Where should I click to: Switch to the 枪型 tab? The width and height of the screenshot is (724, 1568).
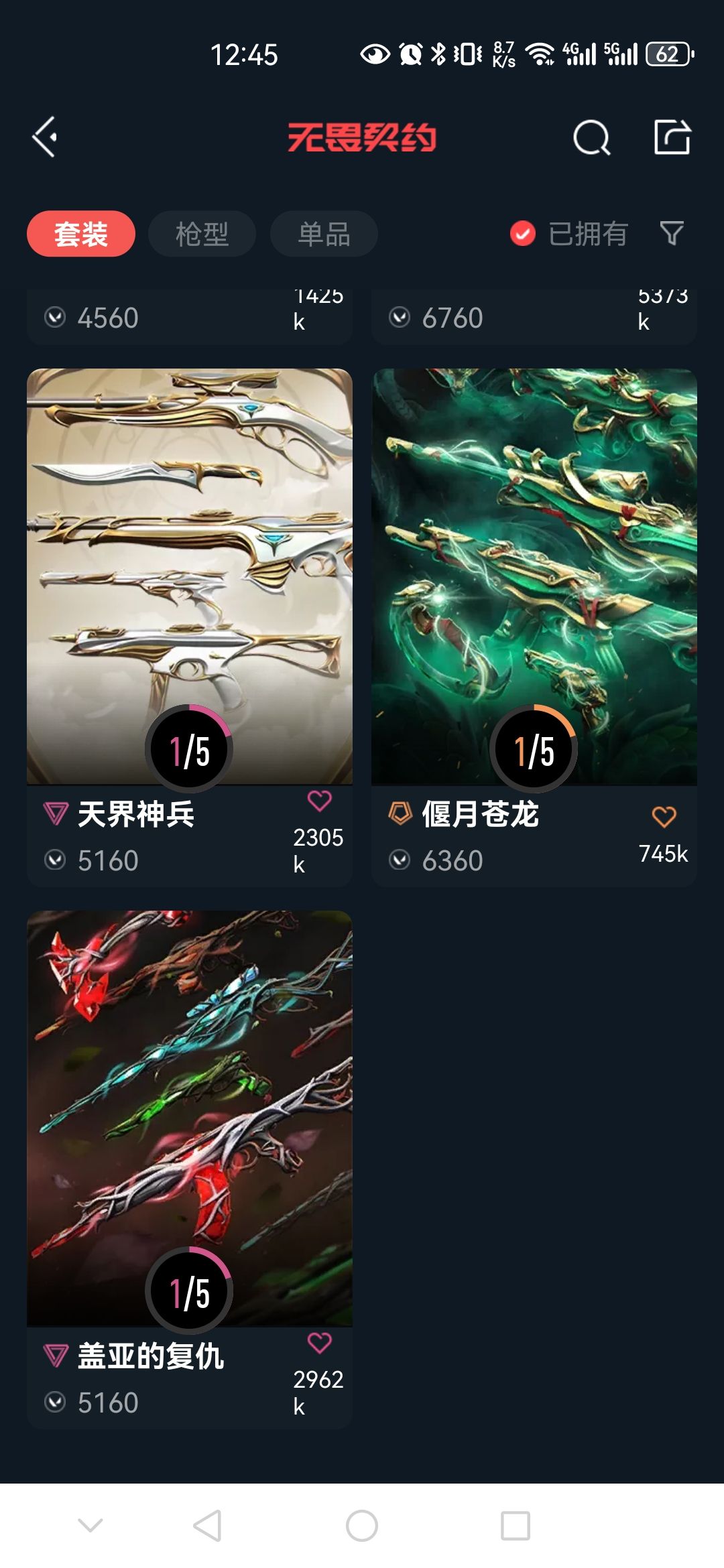202,234
